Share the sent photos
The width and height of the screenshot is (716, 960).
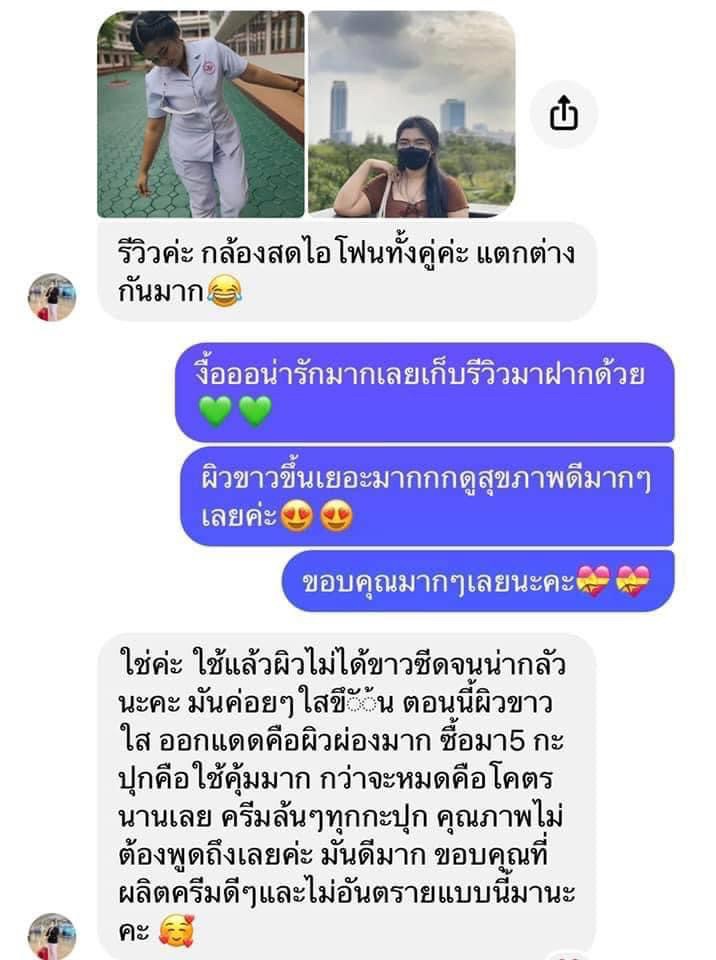(564, 116)
